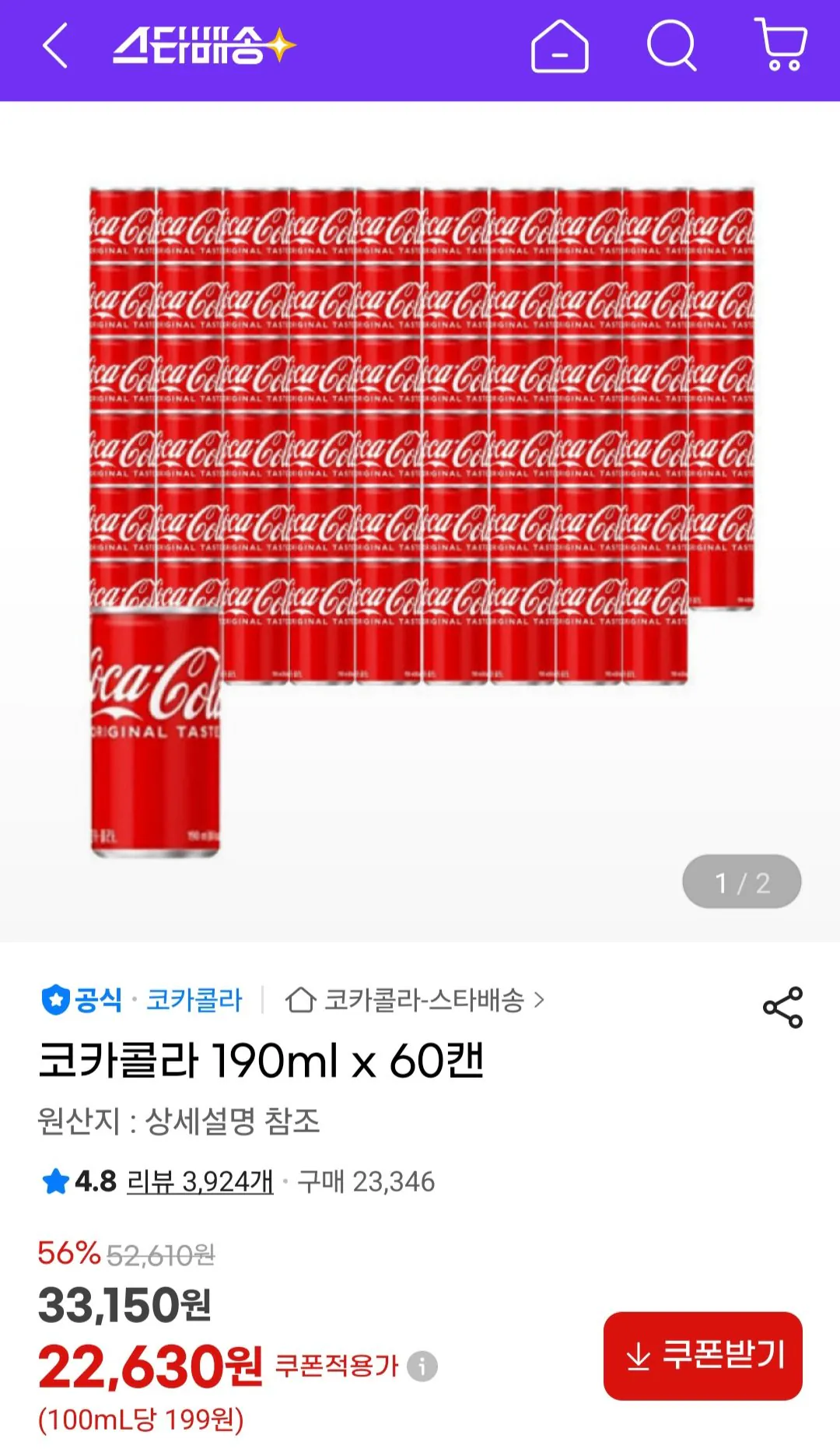Tap the 1/2 image page indicator

pyautogui.click(x=743, y=879)
